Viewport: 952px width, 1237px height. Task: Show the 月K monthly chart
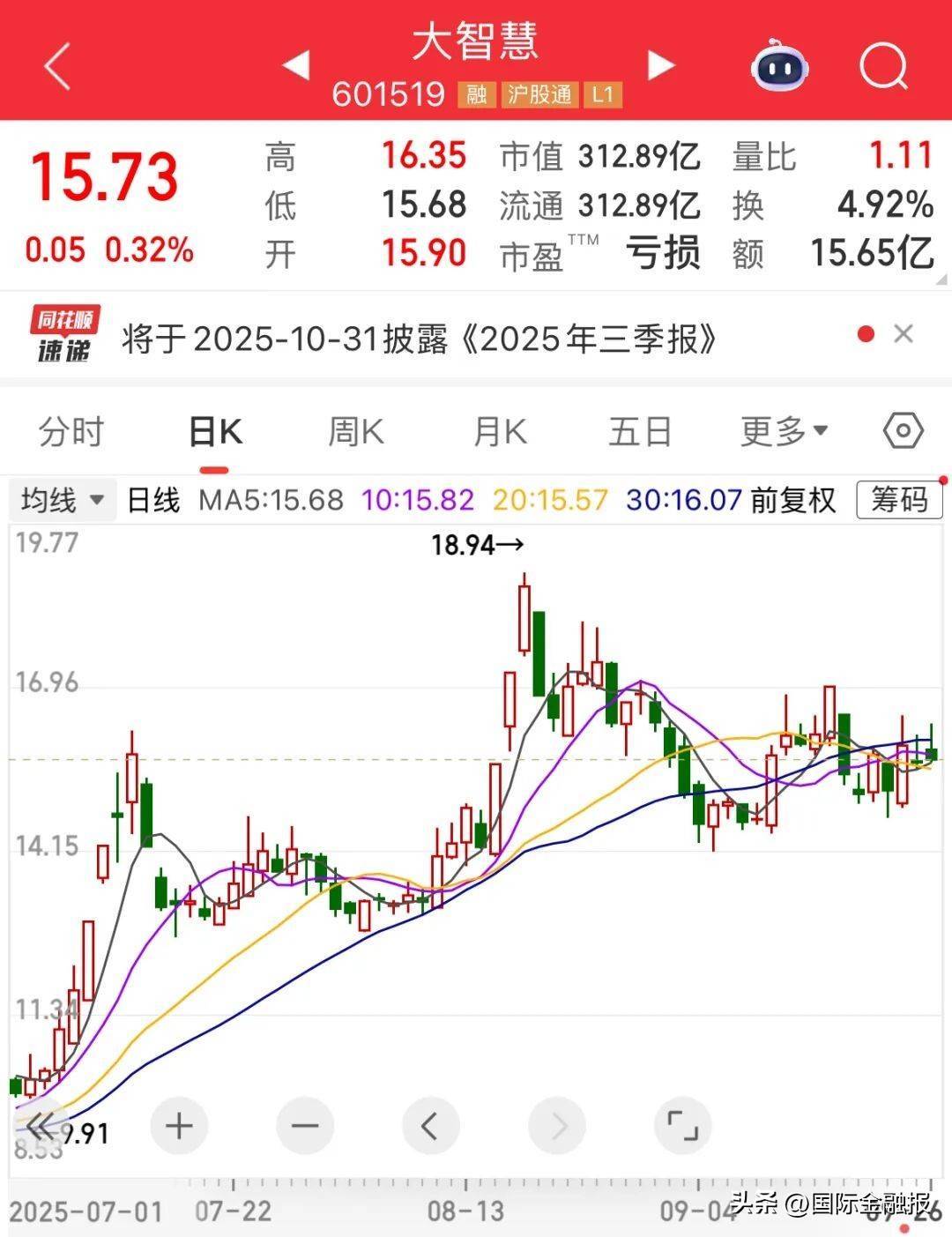pos(499,432)
